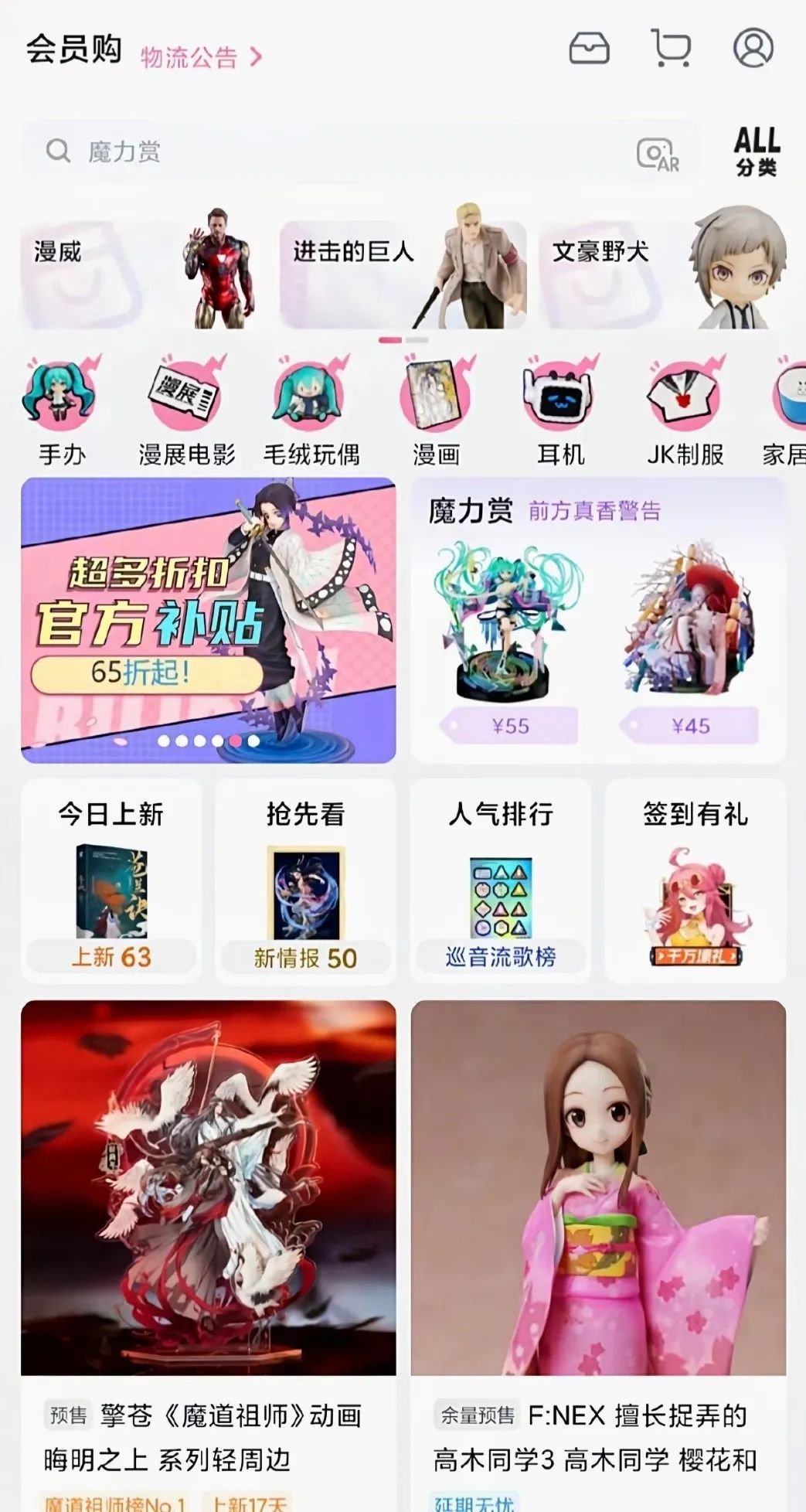Open the 进击的巨人 franchise card
This screenshot has height=1512, width=806.
point(402,272)
